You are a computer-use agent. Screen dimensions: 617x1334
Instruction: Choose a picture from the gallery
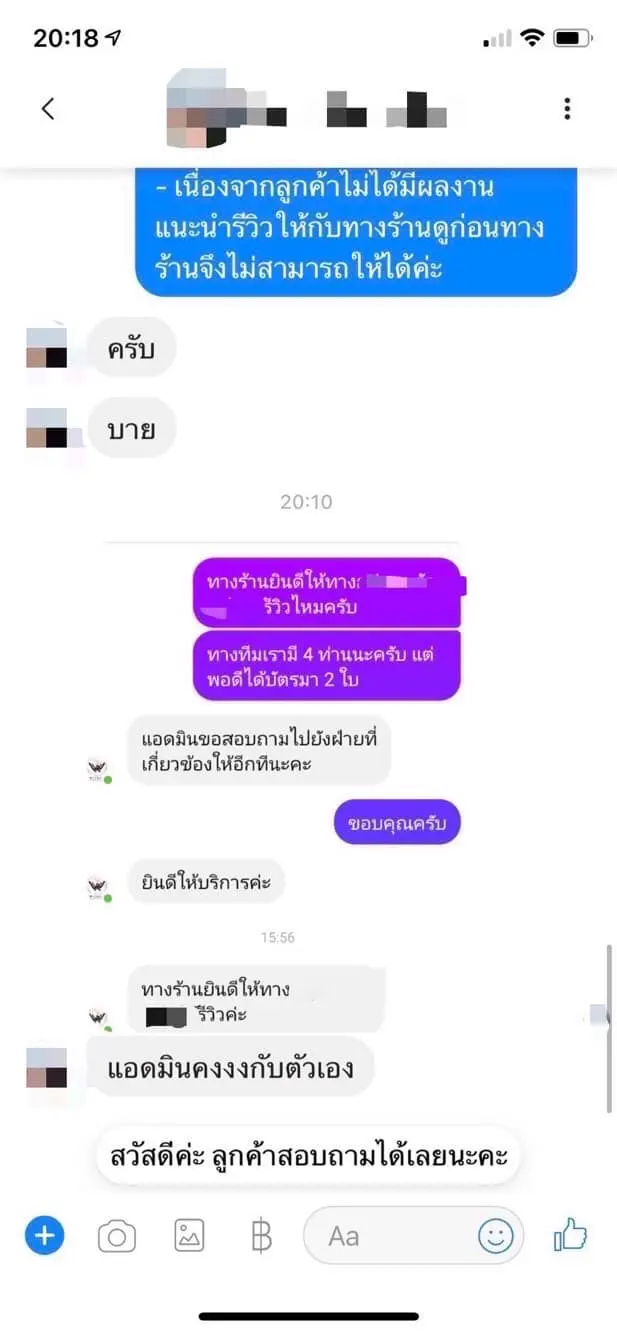[189, 1237]
